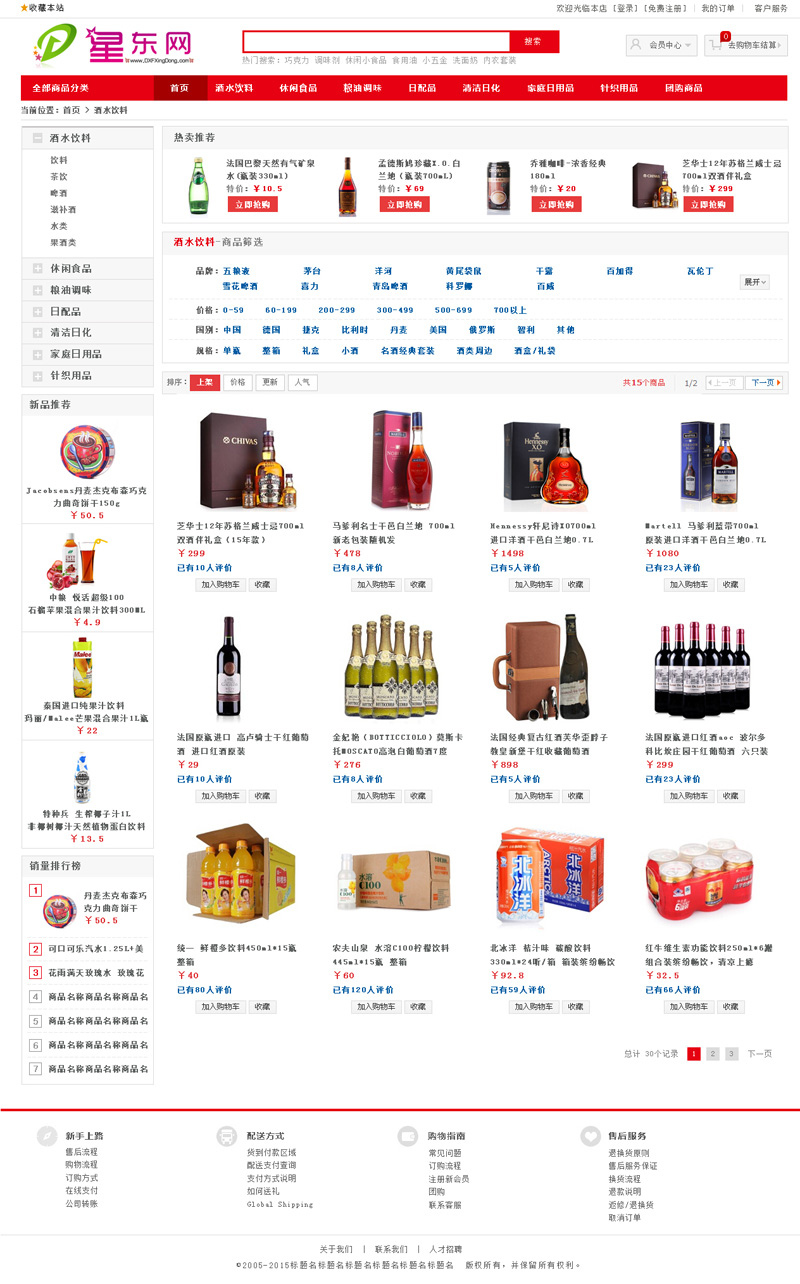Expand brand list with 展开
This screenshot has width=800, height=1284.
pyautogui.click(x=754, y=282)
